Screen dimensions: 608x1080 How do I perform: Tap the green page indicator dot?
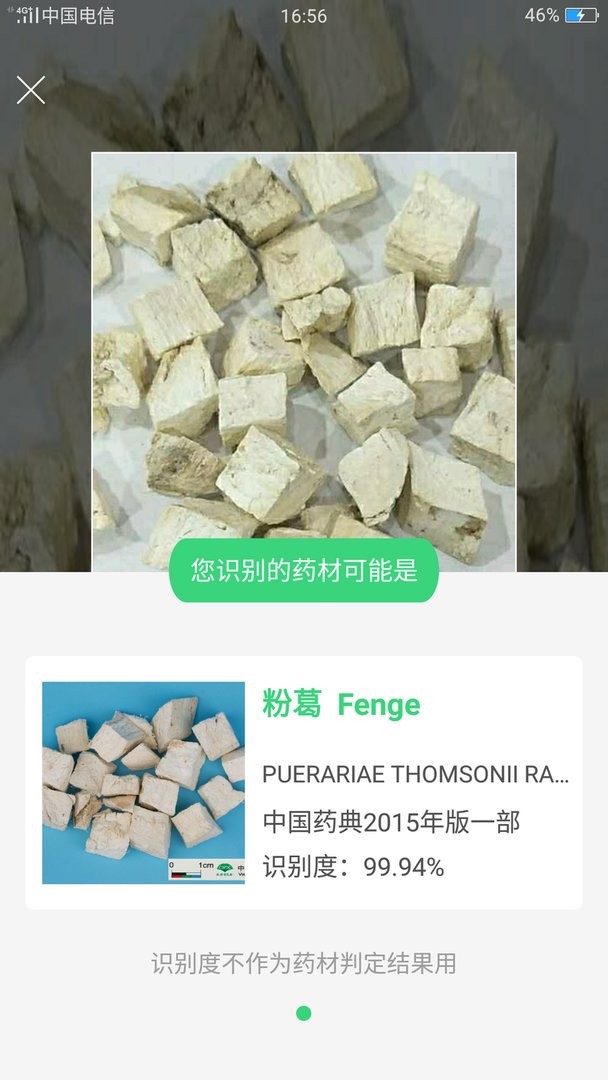[304, 1013]
